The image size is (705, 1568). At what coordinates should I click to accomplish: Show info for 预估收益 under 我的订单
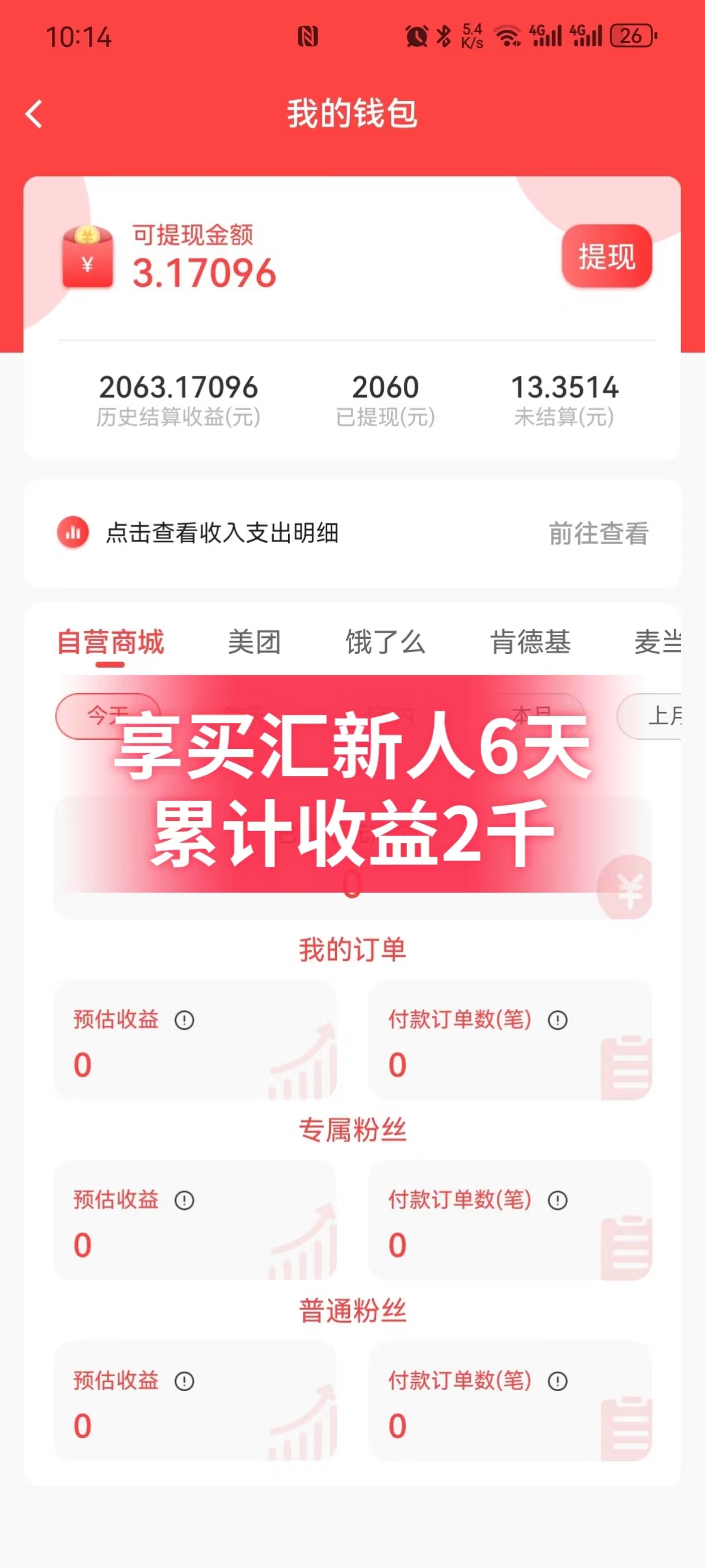184,1020
